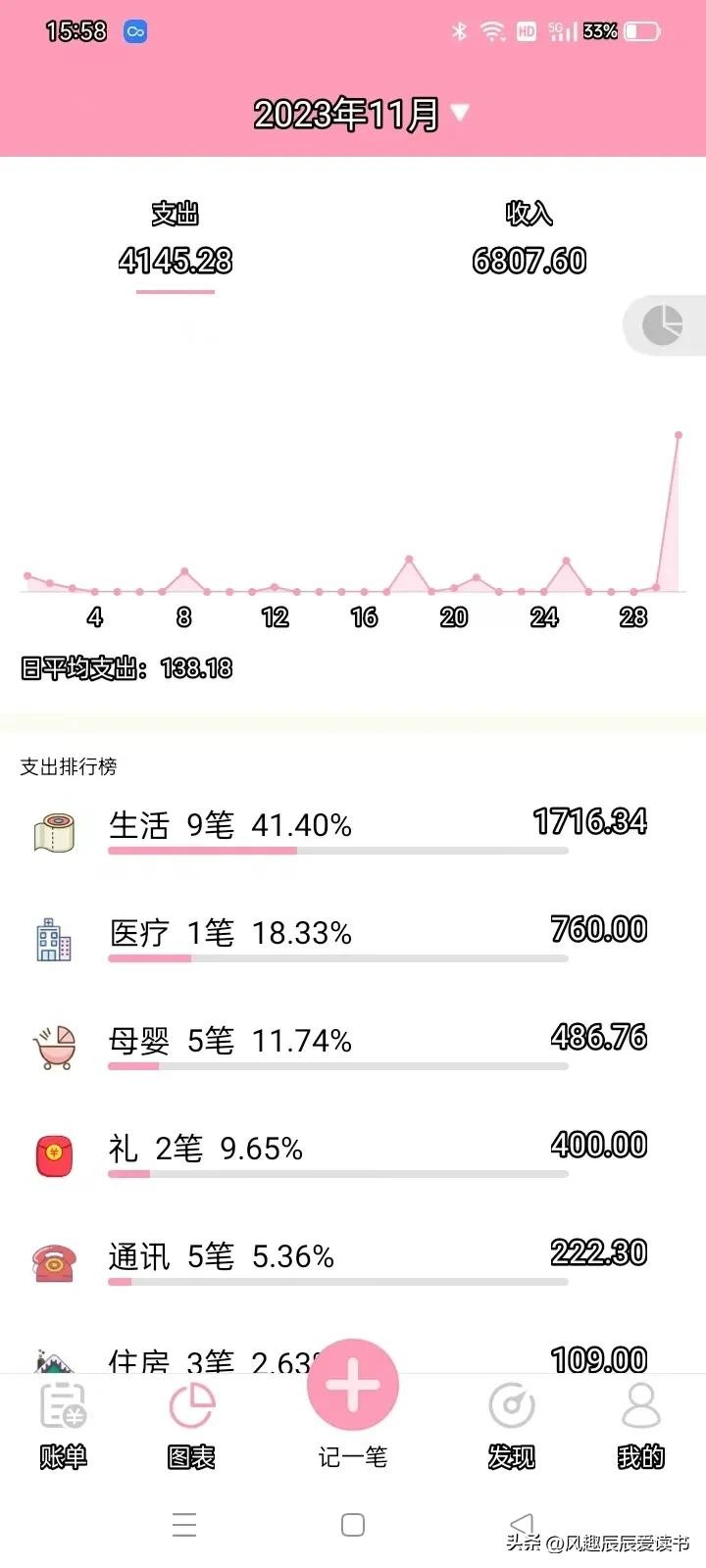Switch to the 我的 tab
This screenshot has width=706, height=1568.
[x=640, y=1424]
